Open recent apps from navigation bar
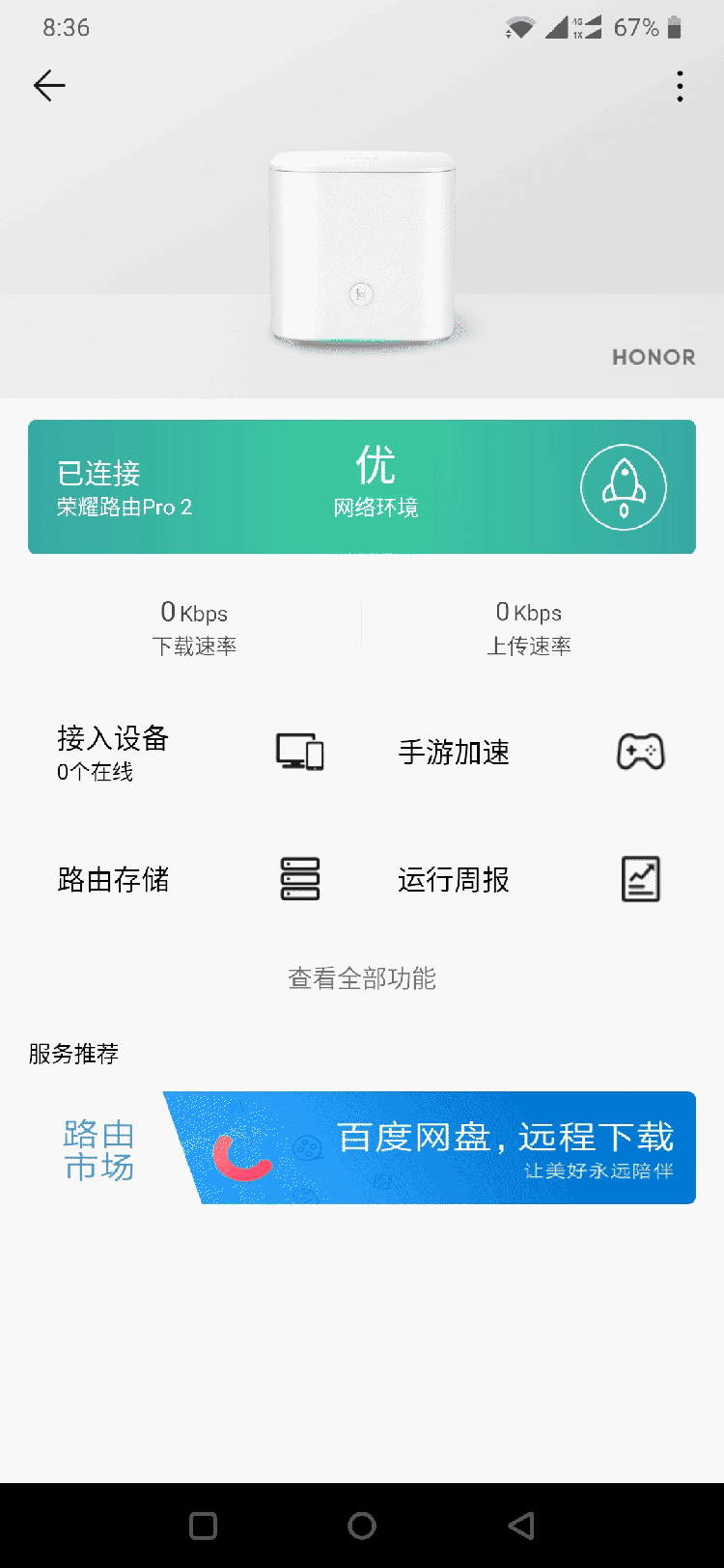The width and height of the screenshot is (724, 1568). pos(204,1526)
